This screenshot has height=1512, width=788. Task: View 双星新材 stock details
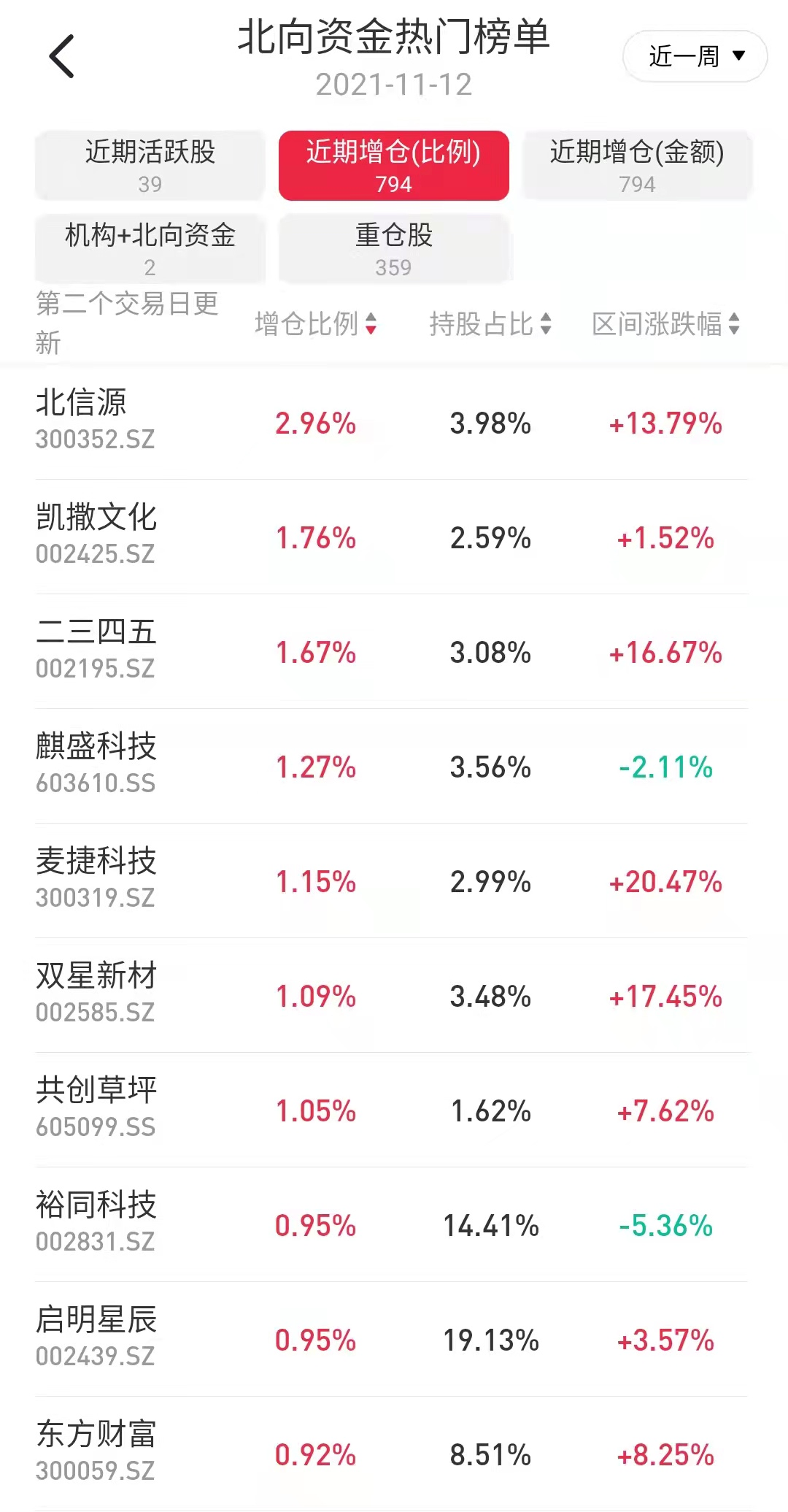(x=392, y=996)
